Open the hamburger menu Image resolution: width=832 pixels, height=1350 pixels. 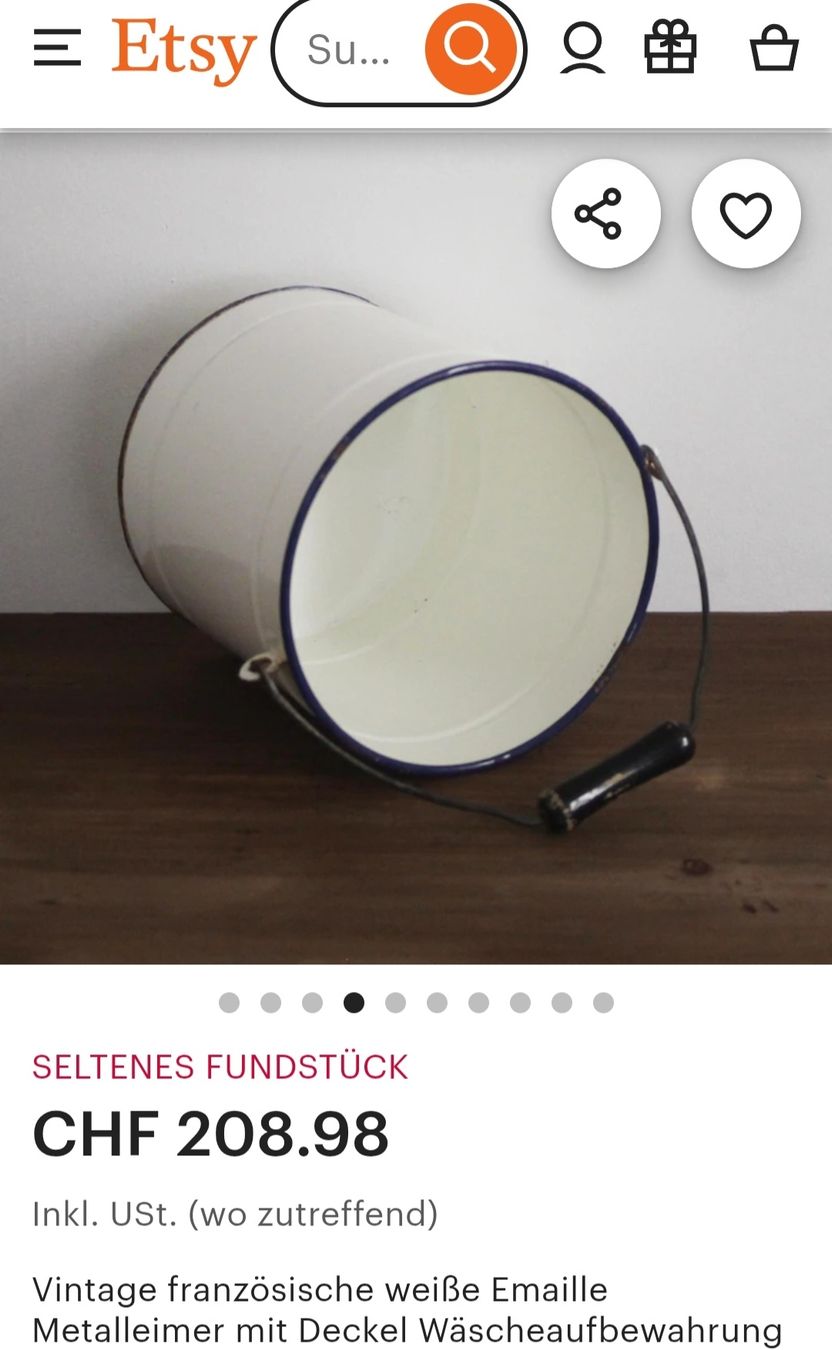(57, 48)
